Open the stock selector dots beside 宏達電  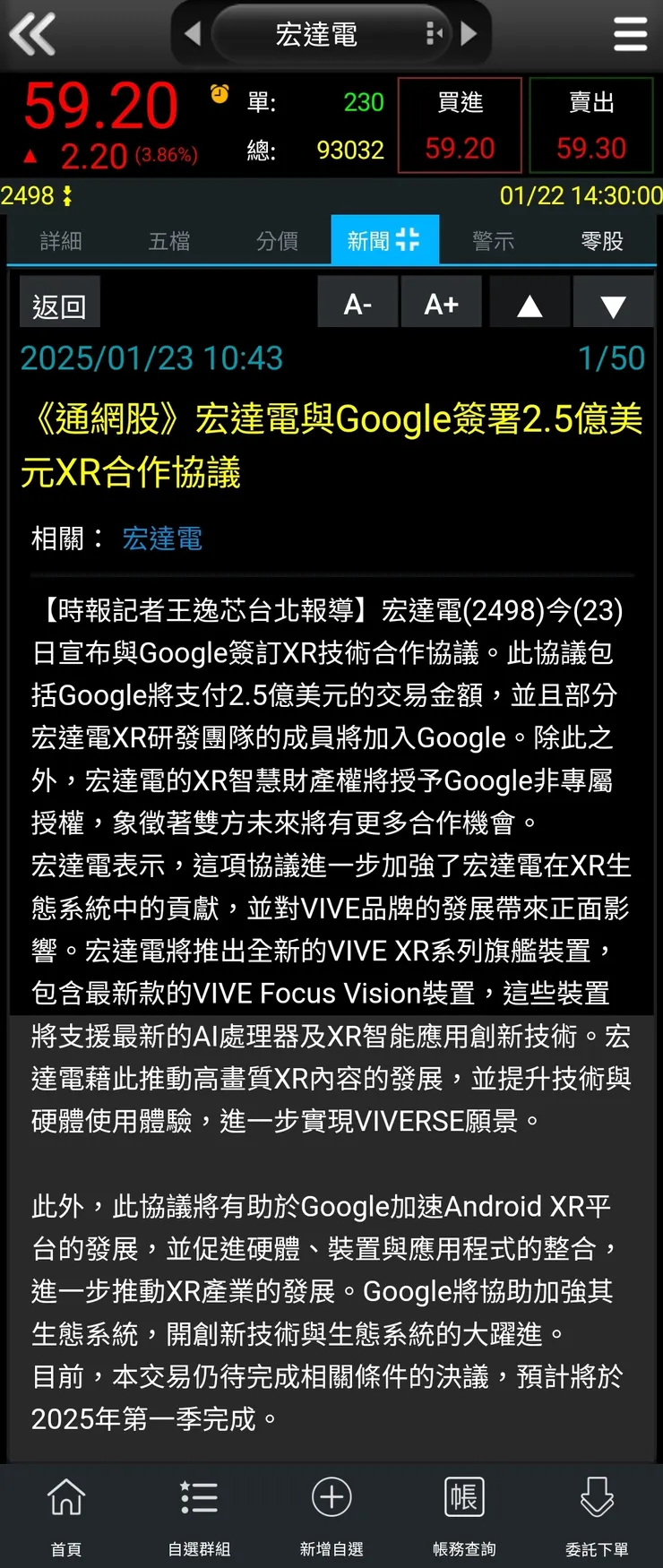tap(432, 34)
